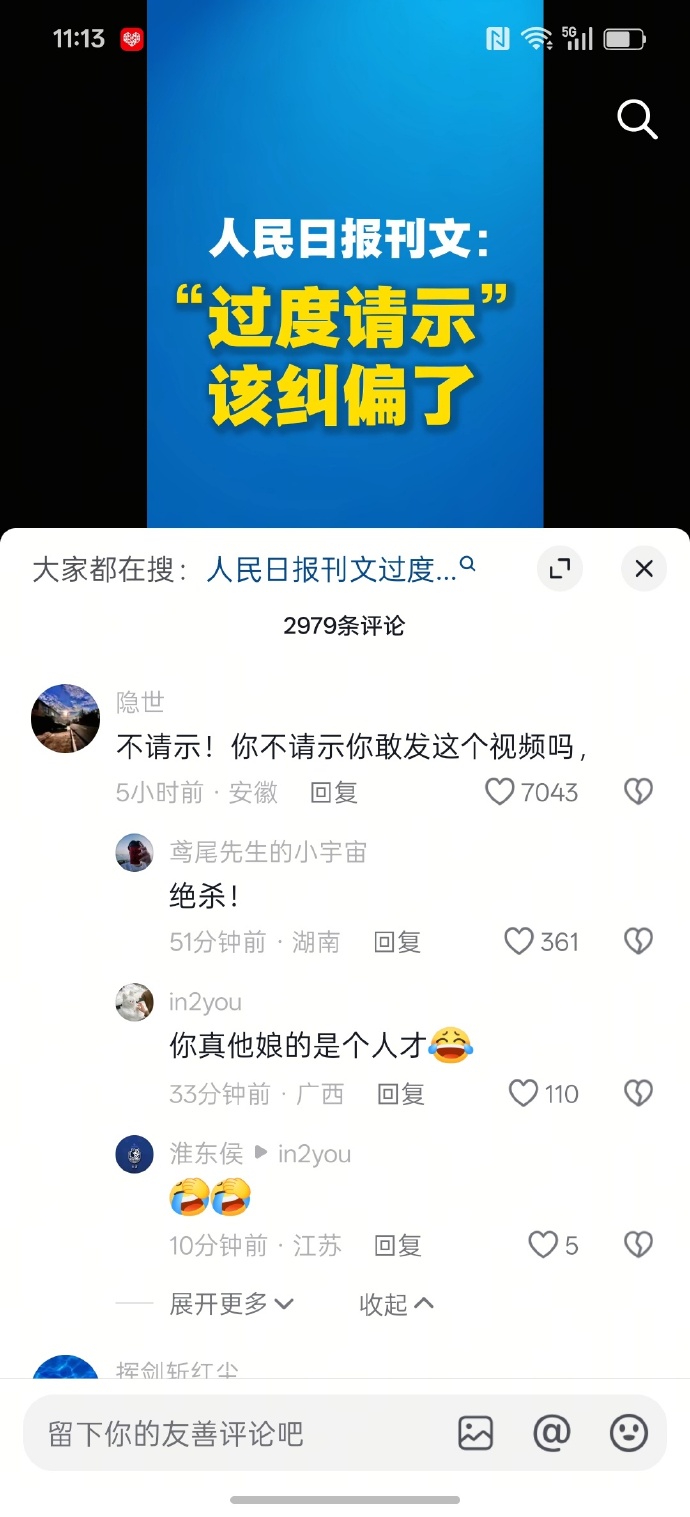This screenshot has width=690, height=1517.
Task: Collapse the replies with 收起
Action: click(396, 1303)
